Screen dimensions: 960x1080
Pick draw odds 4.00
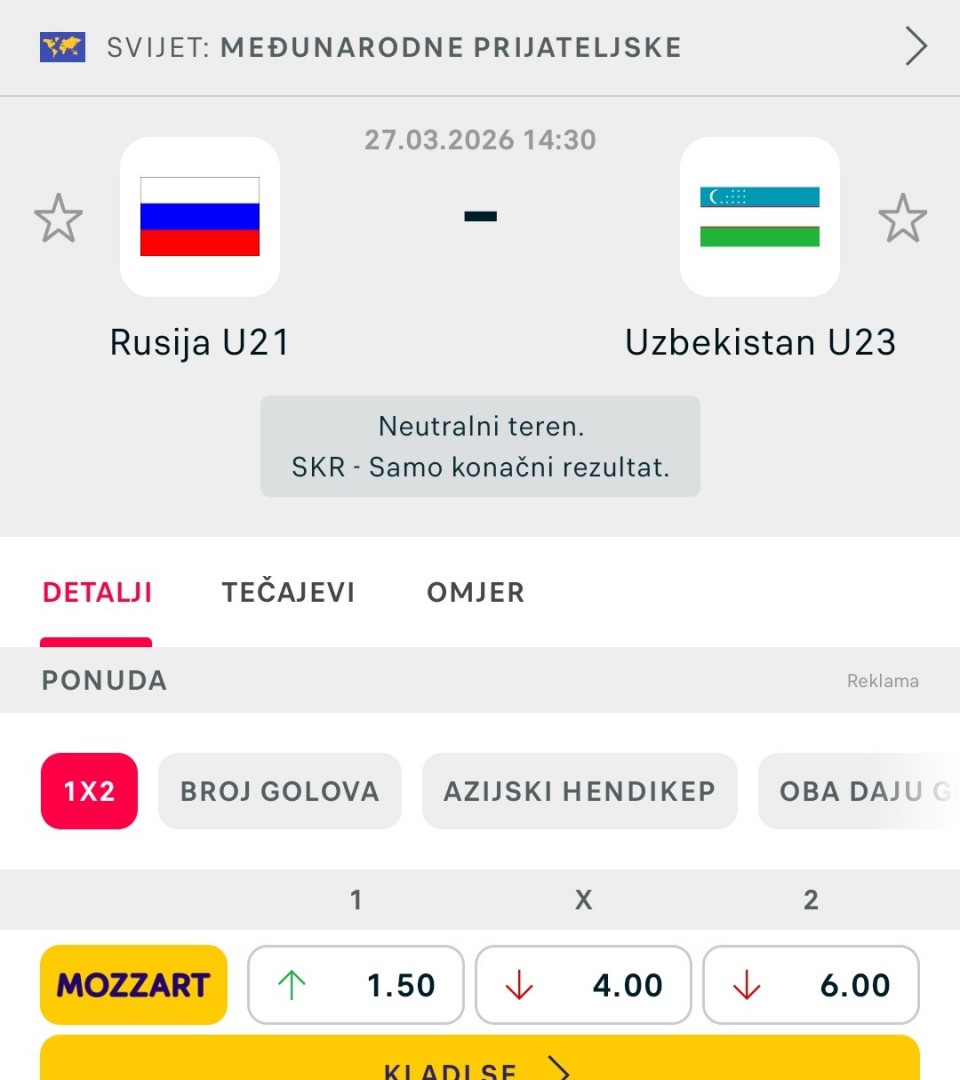(583, 985)
